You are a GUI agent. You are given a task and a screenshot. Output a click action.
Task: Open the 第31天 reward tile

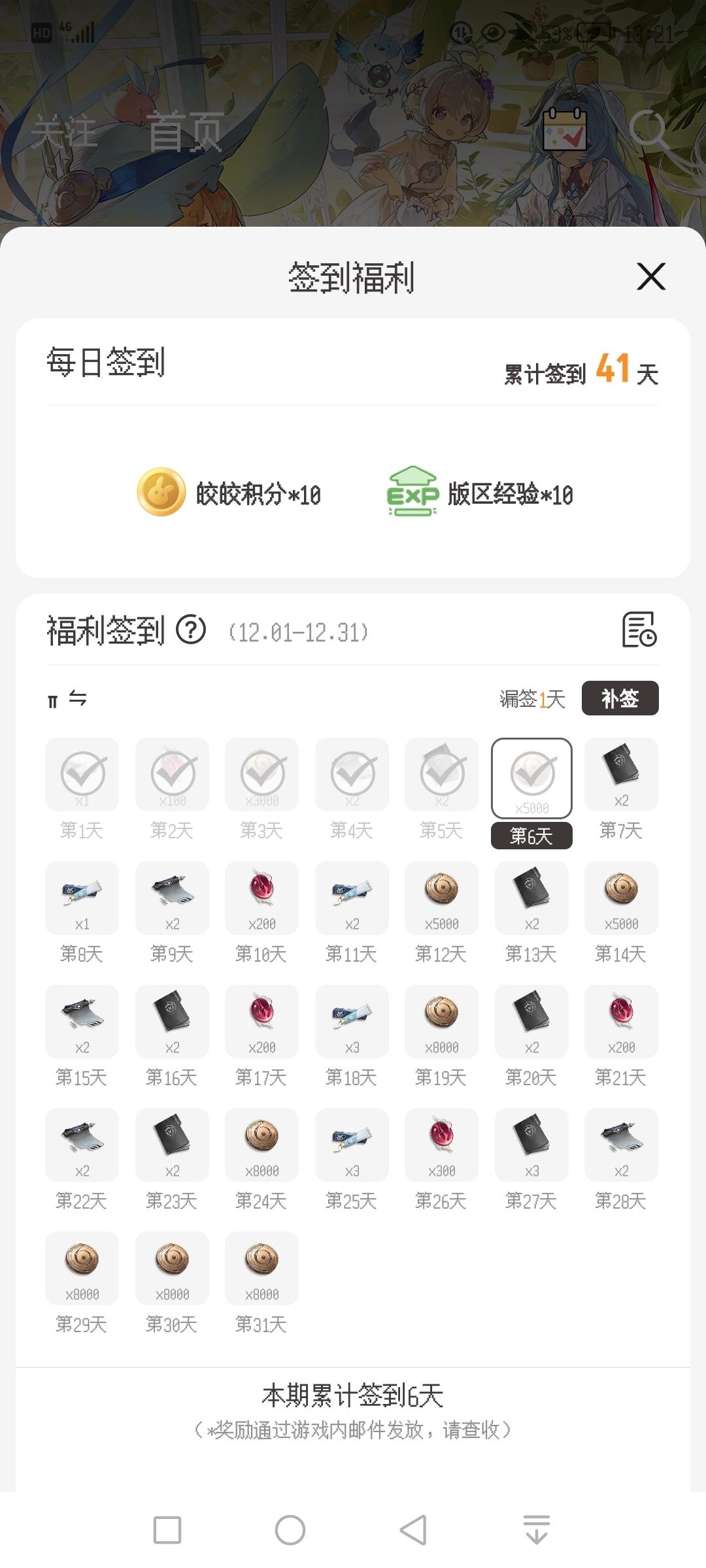pos(261,1269)
